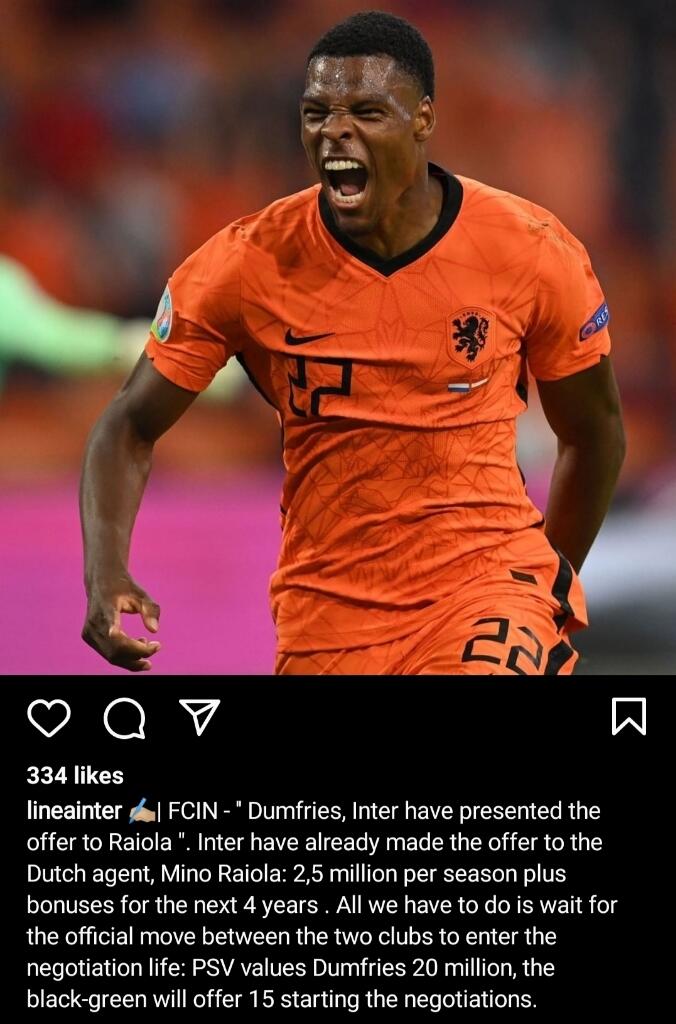Like the lineainter post

[x=48, y=717]
